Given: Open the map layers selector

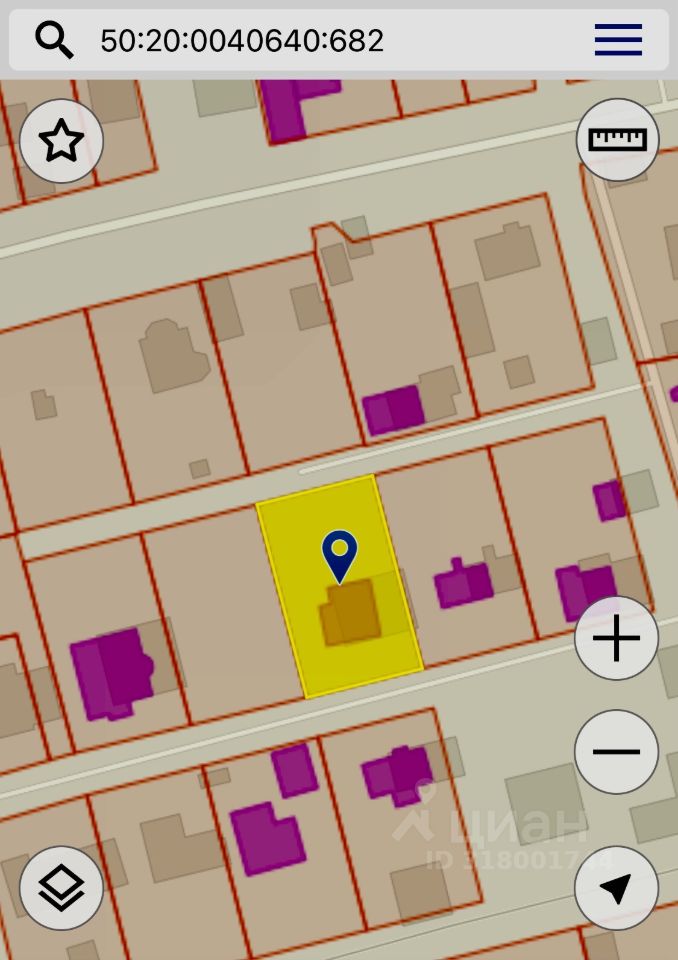Looking at the screenshot, I should (x=61, y=888).
